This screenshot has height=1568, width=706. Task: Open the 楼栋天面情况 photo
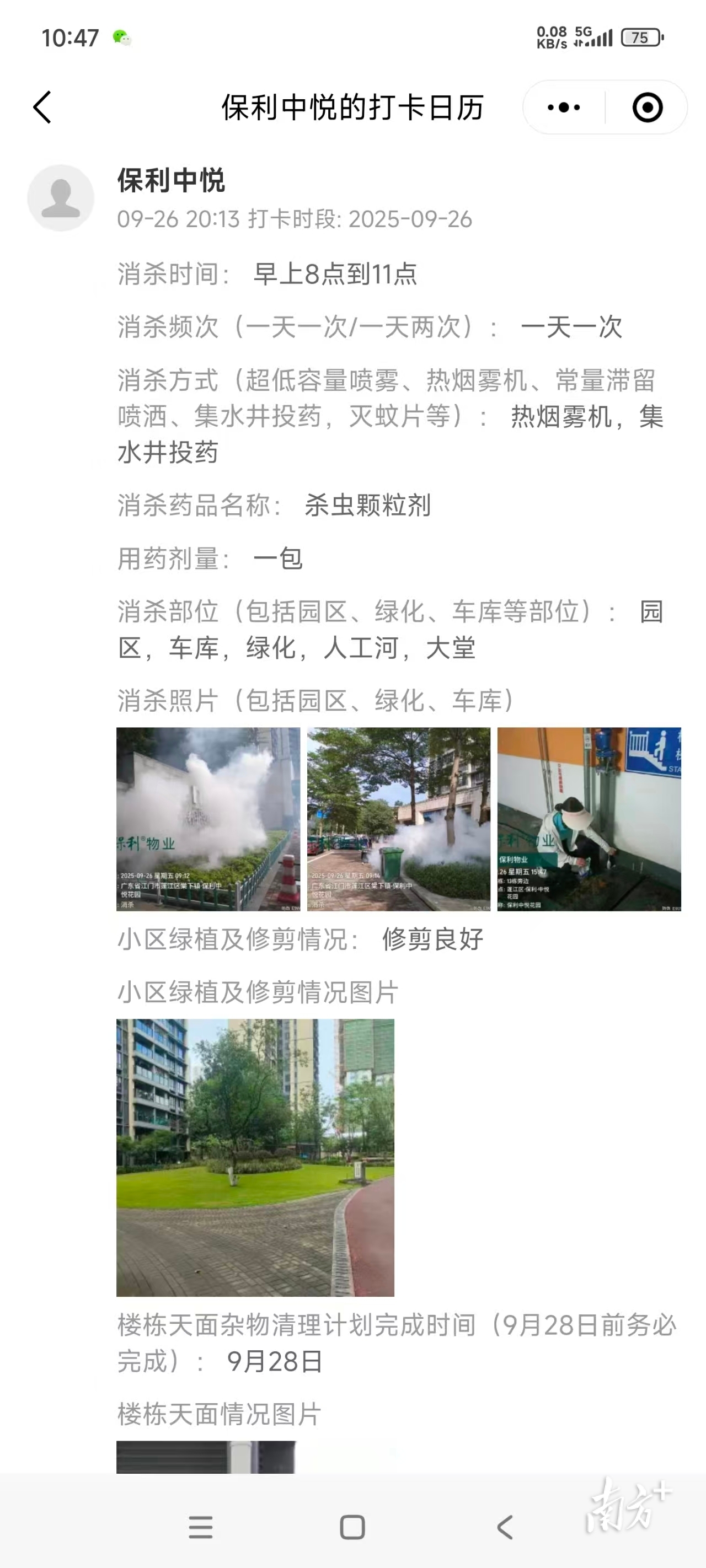(206, 1457)
